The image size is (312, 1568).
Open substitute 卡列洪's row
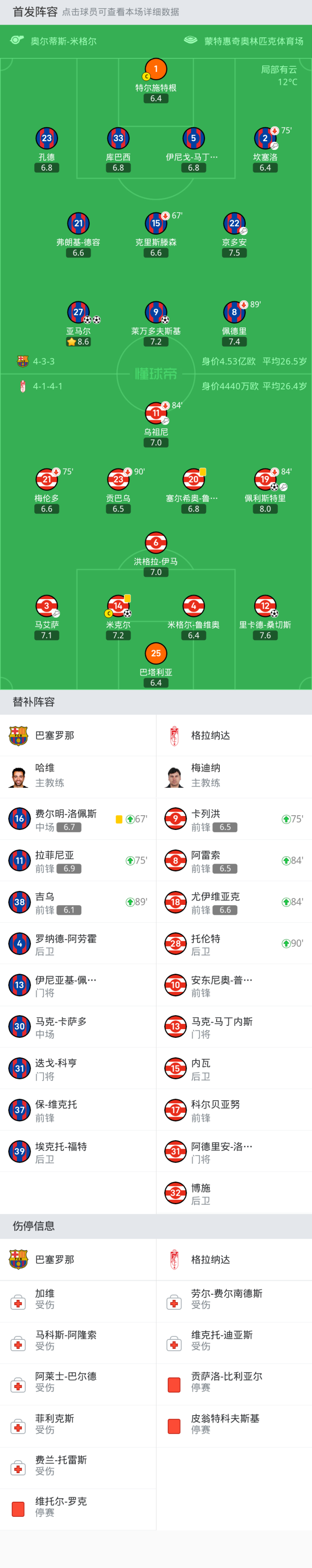click(234, 819)
